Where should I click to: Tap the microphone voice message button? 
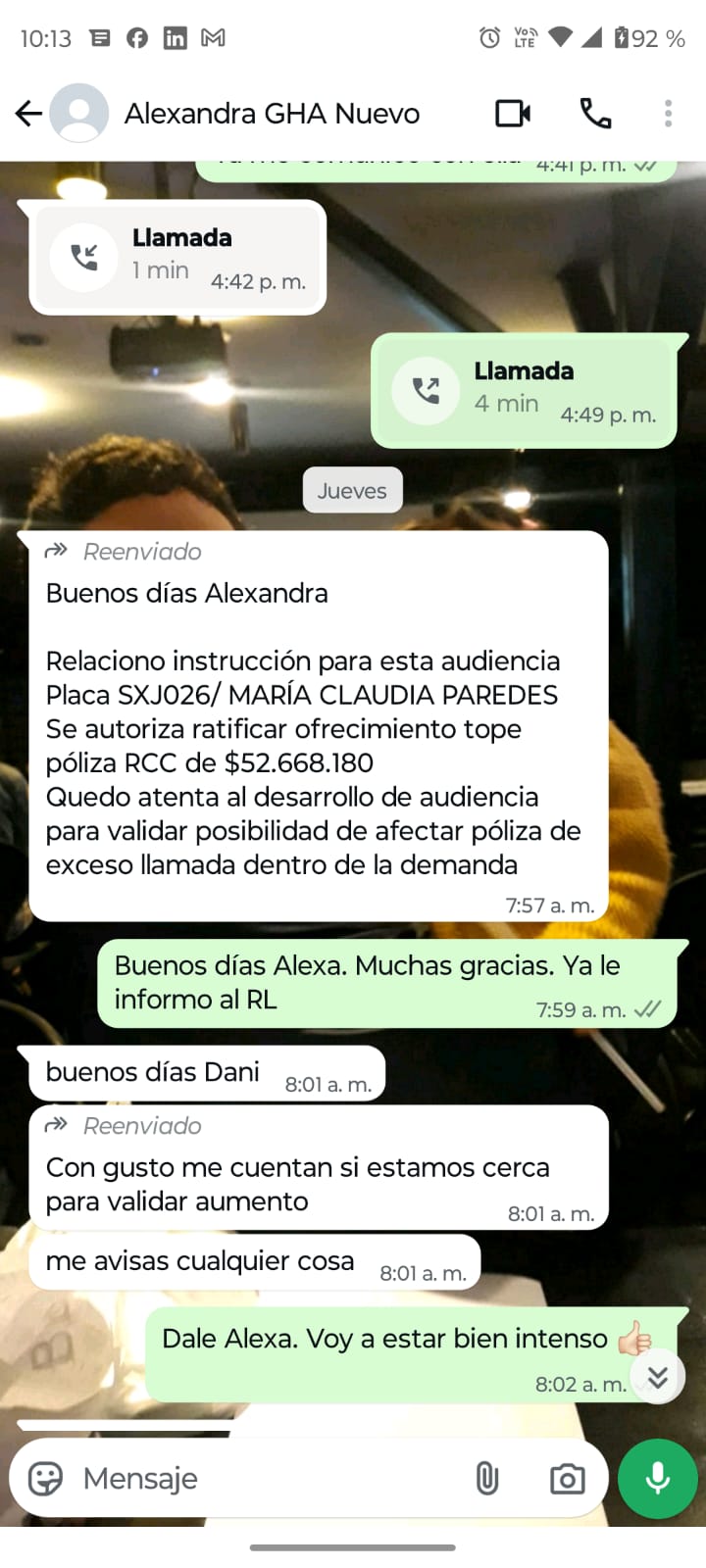tap(657, 1478)
